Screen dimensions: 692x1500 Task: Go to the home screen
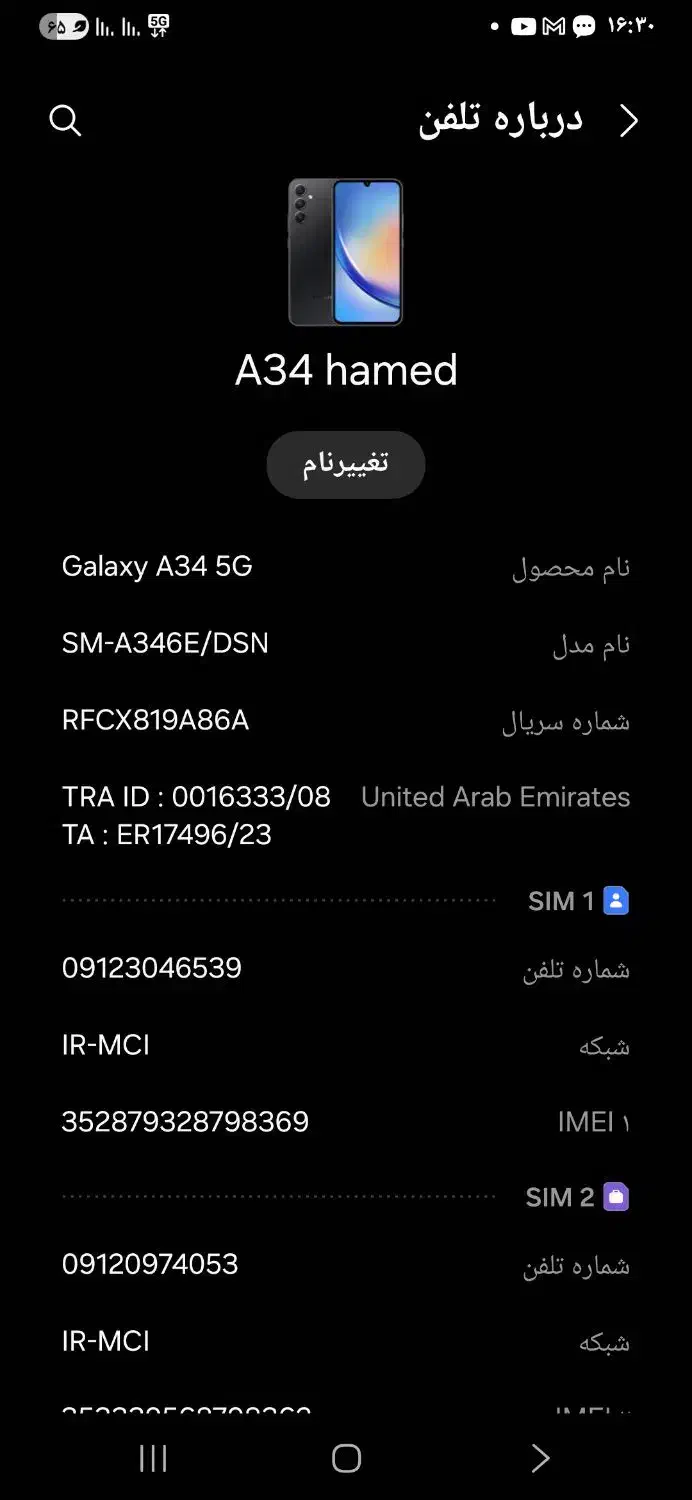pos(346,1459)
